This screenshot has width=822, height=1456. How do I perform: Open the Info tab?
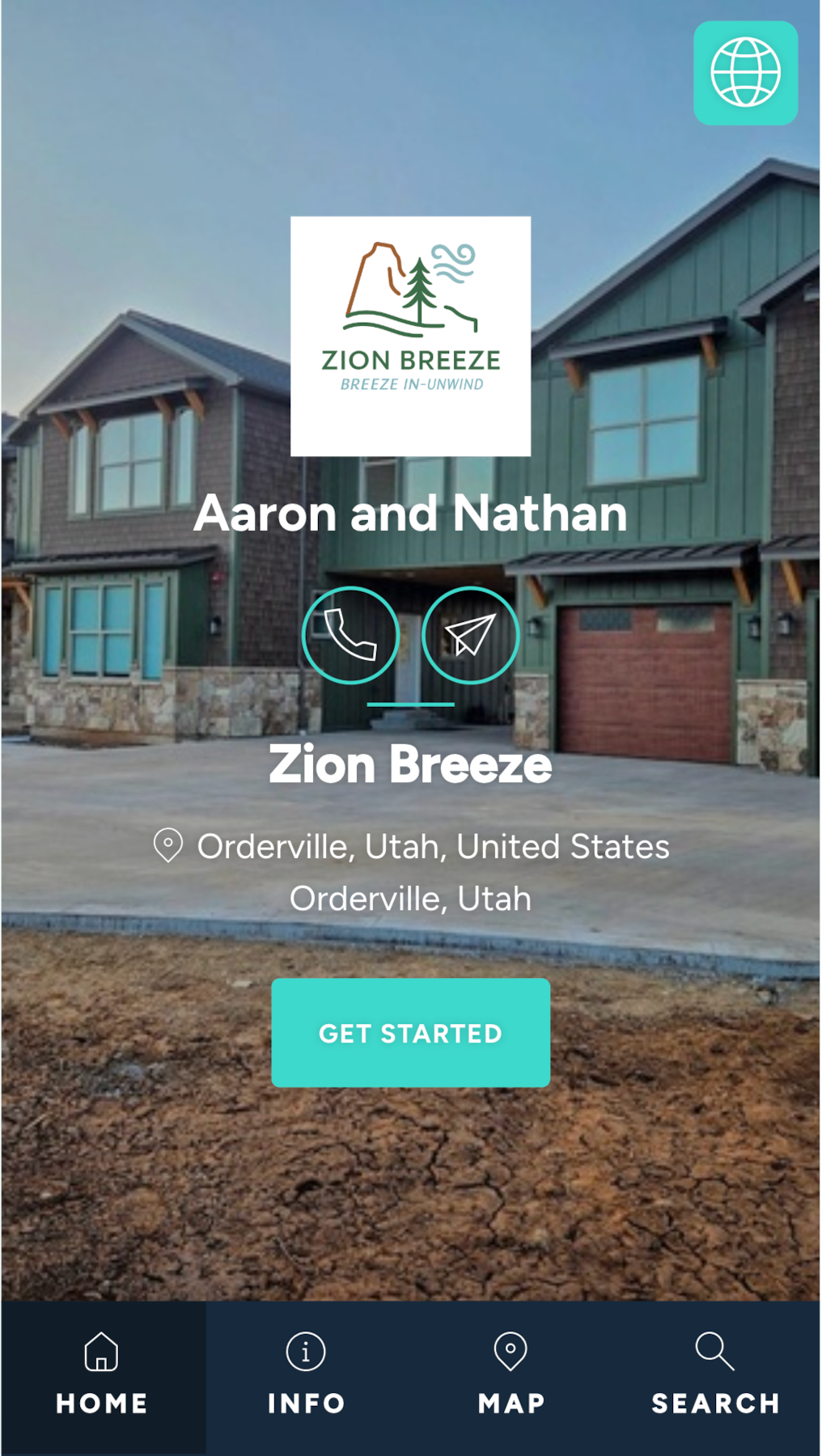307,1377
